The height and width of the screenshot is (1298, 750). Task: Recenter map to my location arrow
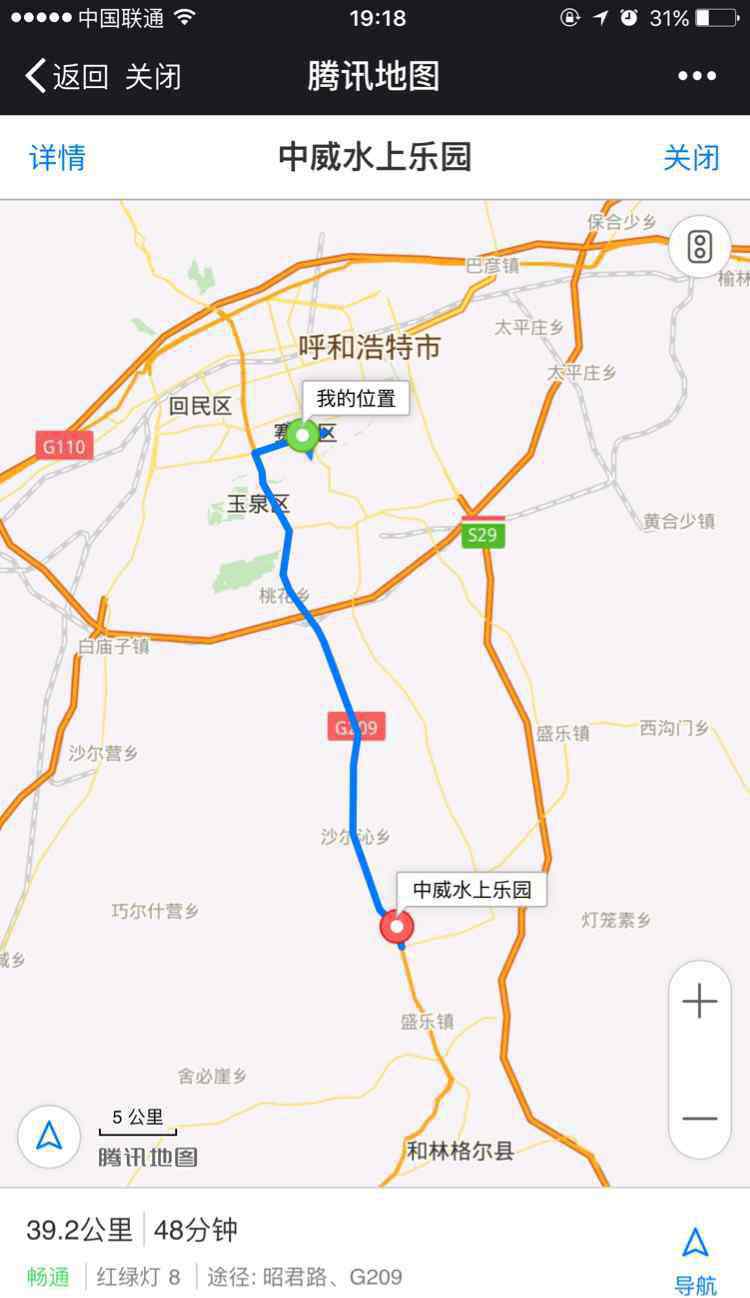tap(49, 1136)
